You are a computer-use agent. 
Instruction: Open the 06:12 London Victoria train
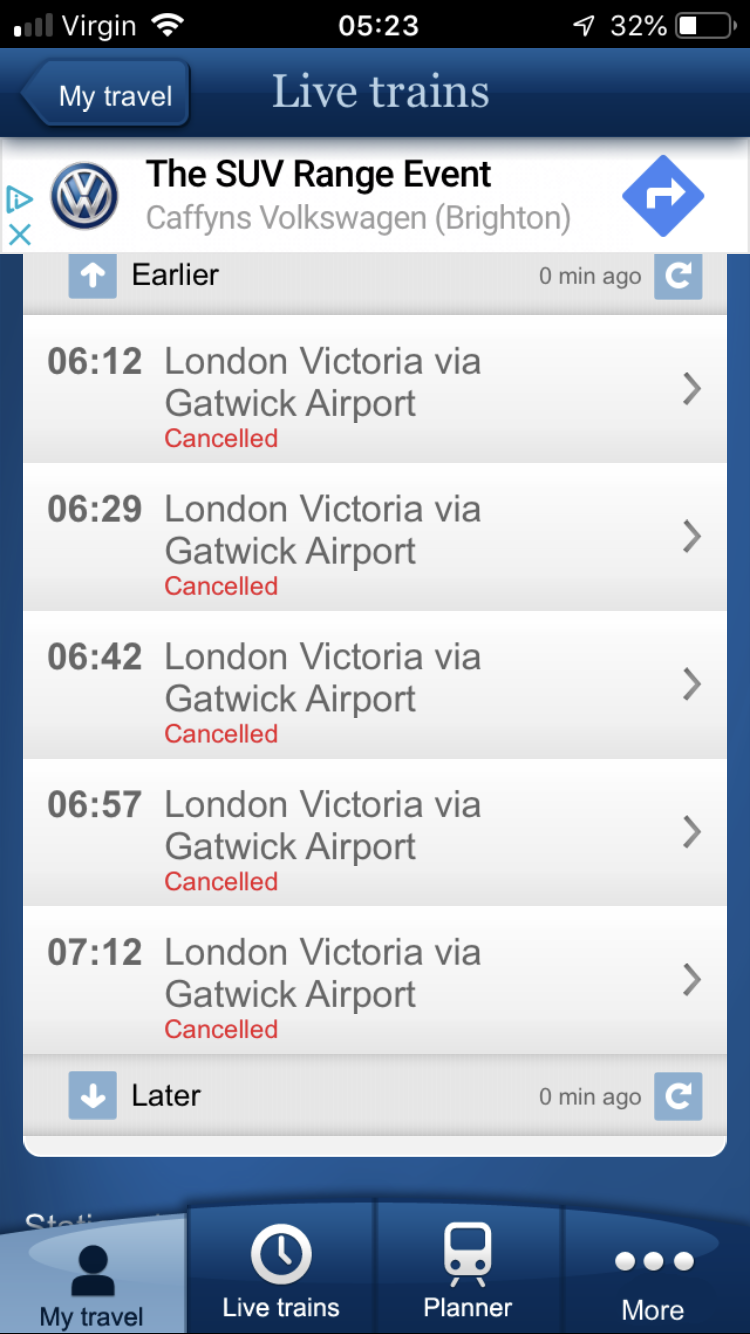[x=375, y=389]
